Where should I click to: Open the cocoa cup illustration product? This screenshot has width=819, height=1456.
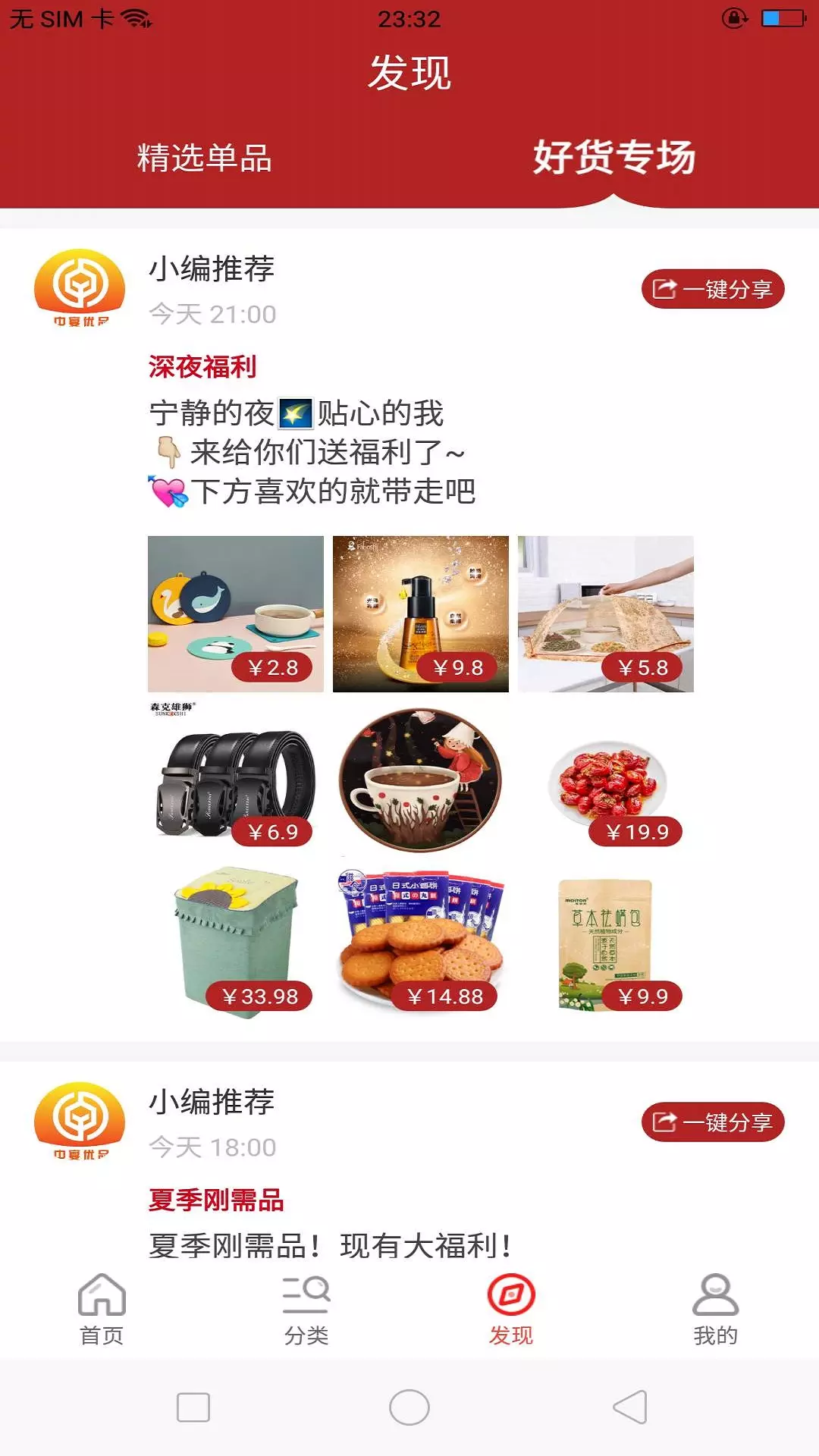pos(421,779)
